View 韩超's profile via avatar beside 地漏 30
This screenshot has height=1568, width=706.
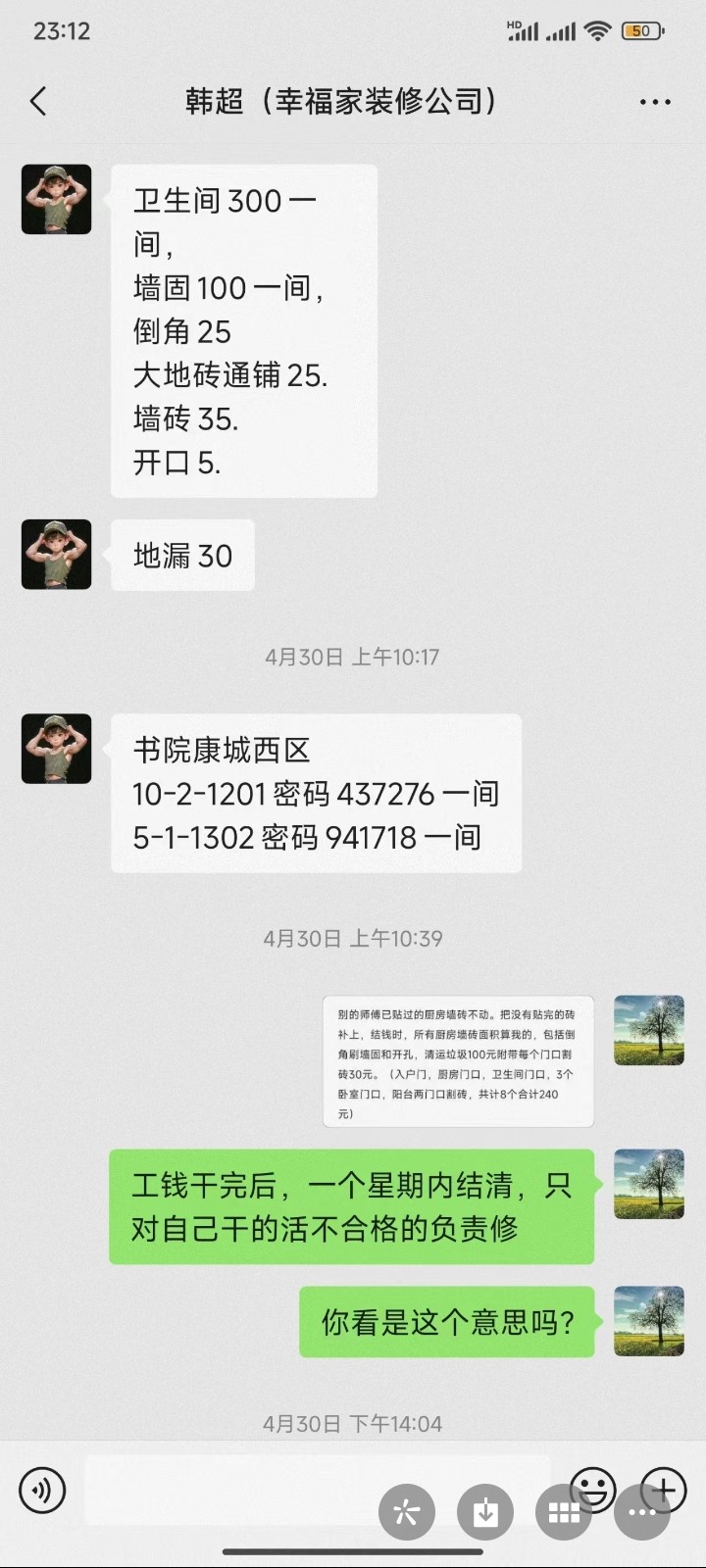57,555
